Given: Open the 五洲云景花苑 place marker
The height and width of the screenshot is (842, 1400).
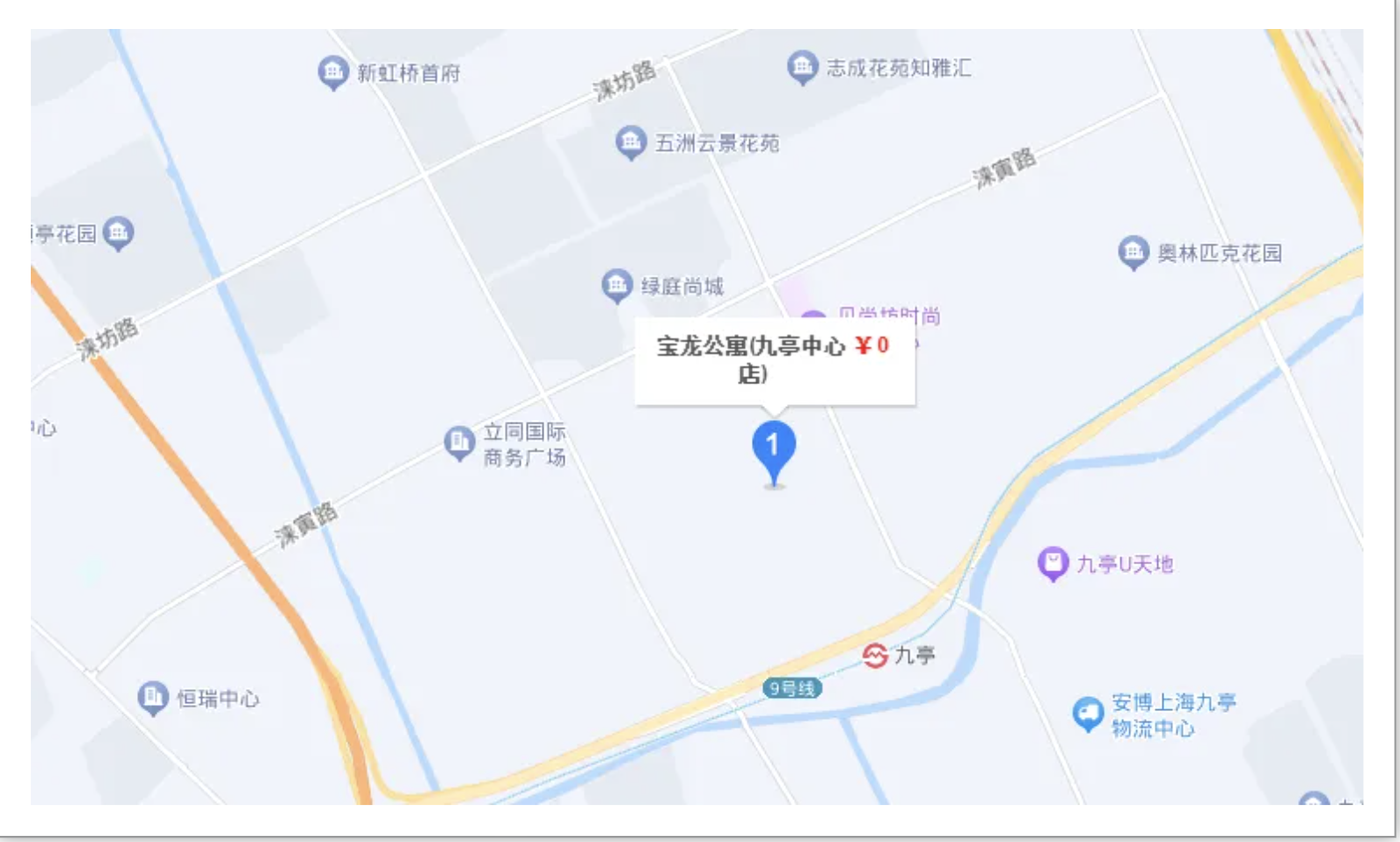Looking at the screenshot, I should tap(631, 142).
